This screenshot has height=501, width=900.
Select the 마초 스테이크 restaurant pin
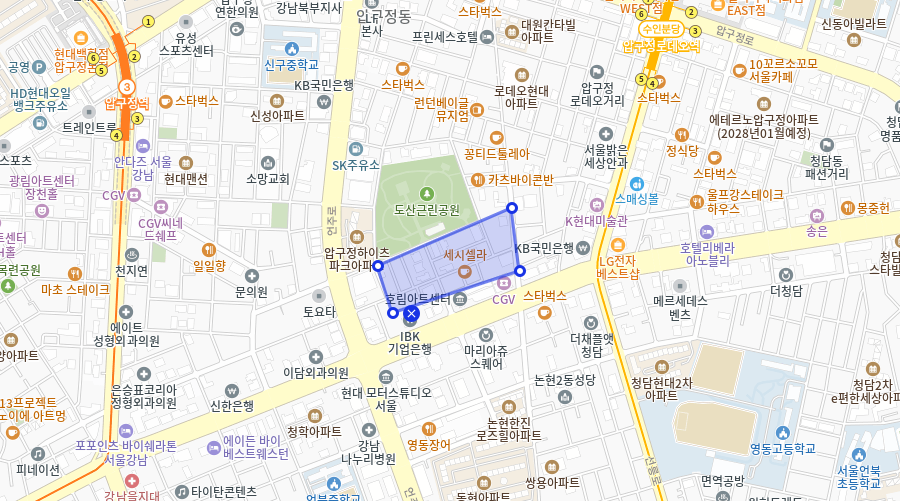pos(75,273)
